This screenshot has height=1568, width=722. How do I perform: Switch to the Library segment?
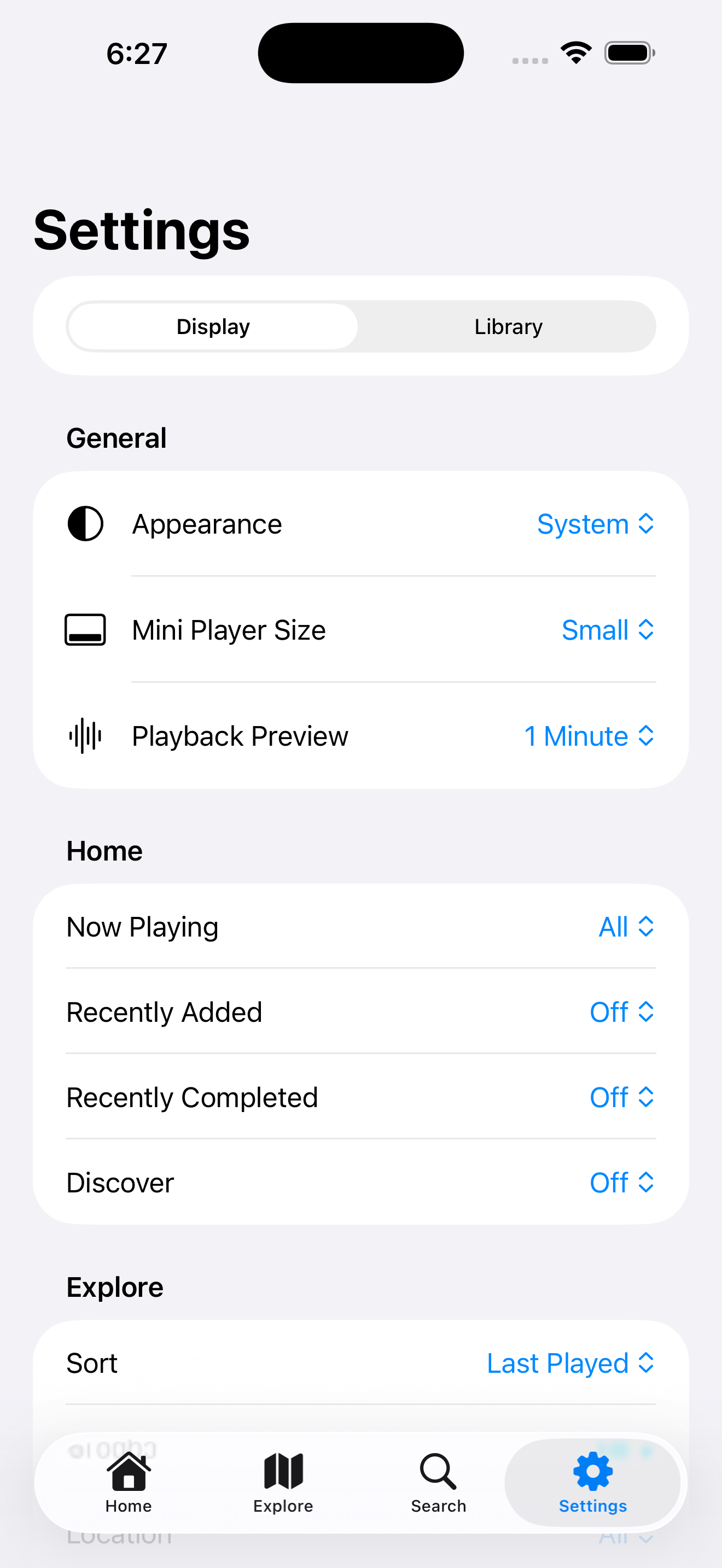pos(508,327)
